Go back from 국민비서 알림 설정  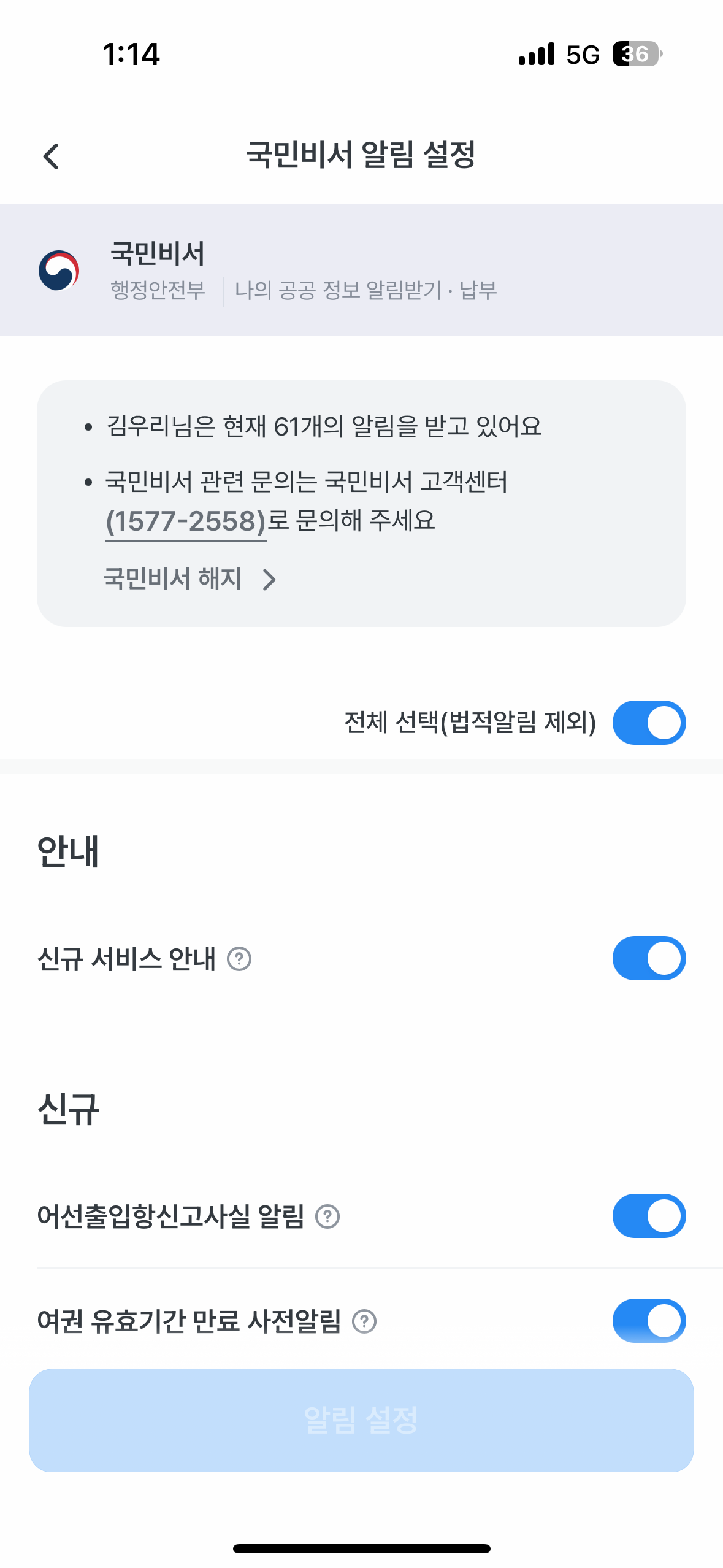point(52,156)
